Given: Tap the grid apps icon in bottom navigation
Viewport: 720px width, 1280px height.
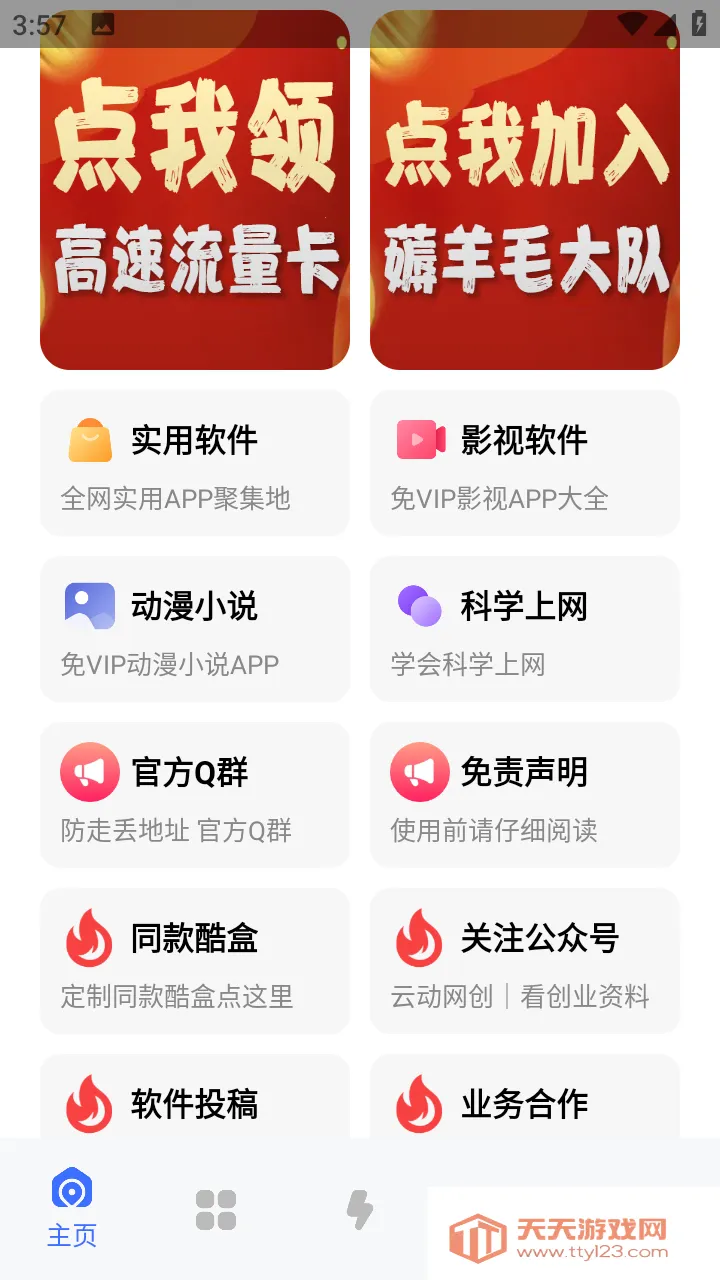Looking at the screenshot, I should click(216, 1210).
